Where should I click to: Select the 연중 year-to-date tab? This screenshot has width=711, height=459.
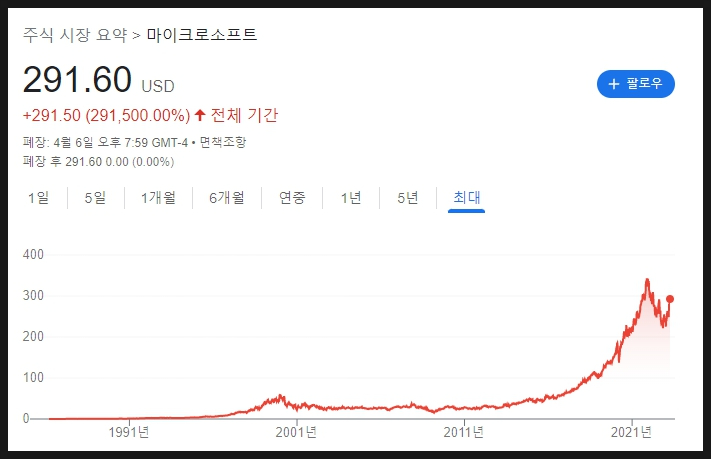coord(292,197)
